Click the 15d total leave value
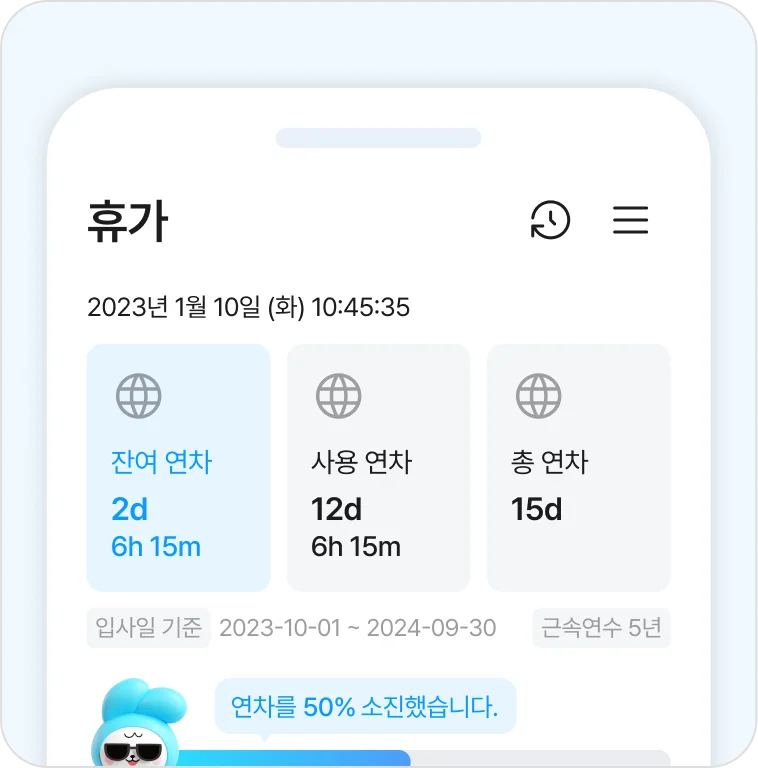This screenshot has height=768, width=758. point(536,509)
